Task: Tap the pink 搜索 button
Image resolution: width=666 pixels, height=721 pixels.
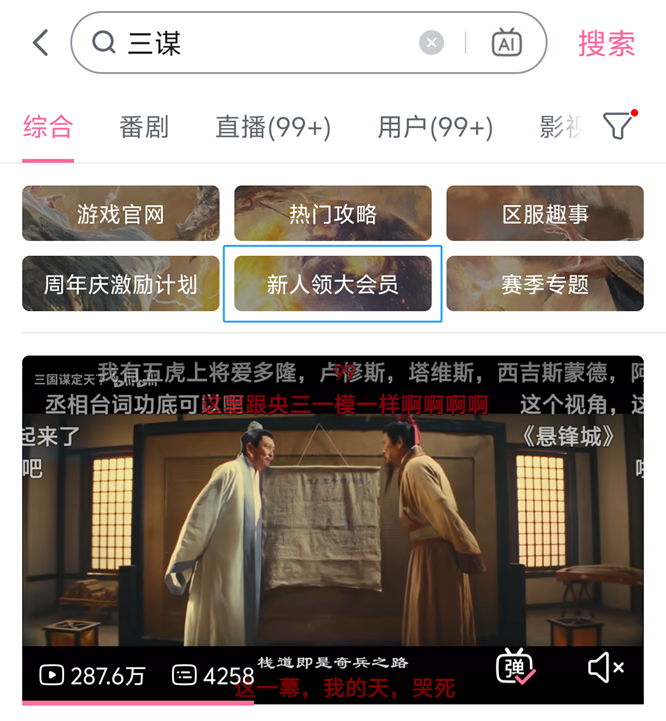Action: 606,43
